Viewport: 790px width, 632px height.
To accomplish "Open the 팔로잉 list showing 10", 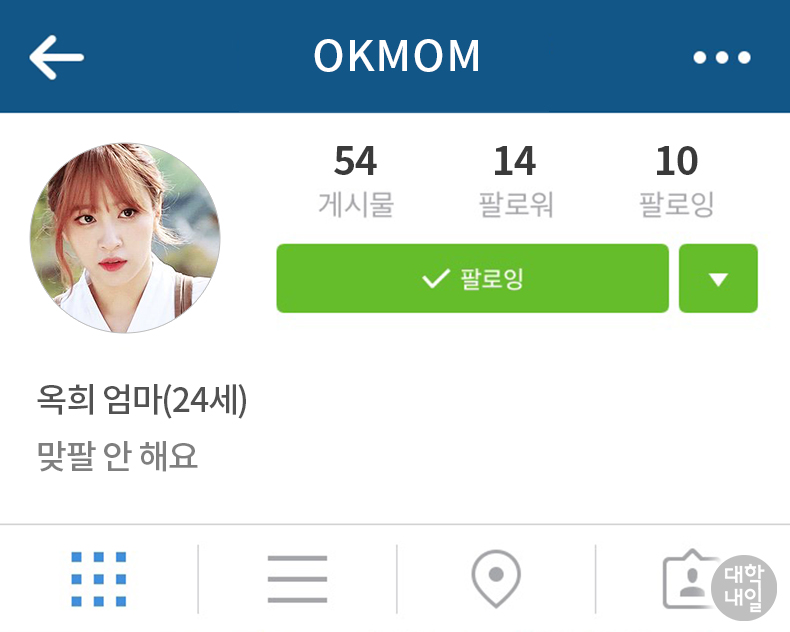I will (676, 181).
